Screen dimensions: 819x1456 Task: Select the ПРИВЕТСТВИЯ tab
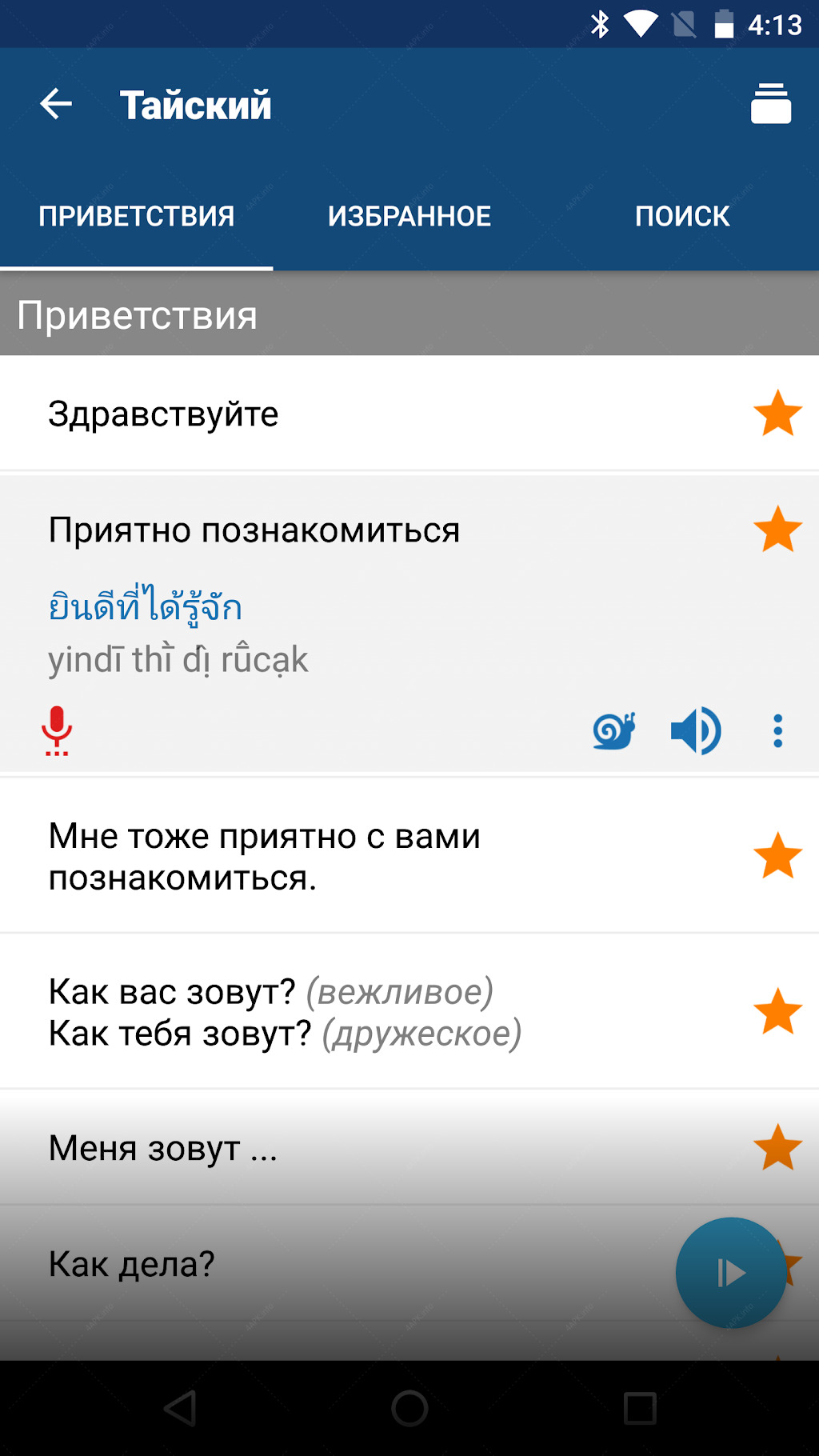[137, 216]
